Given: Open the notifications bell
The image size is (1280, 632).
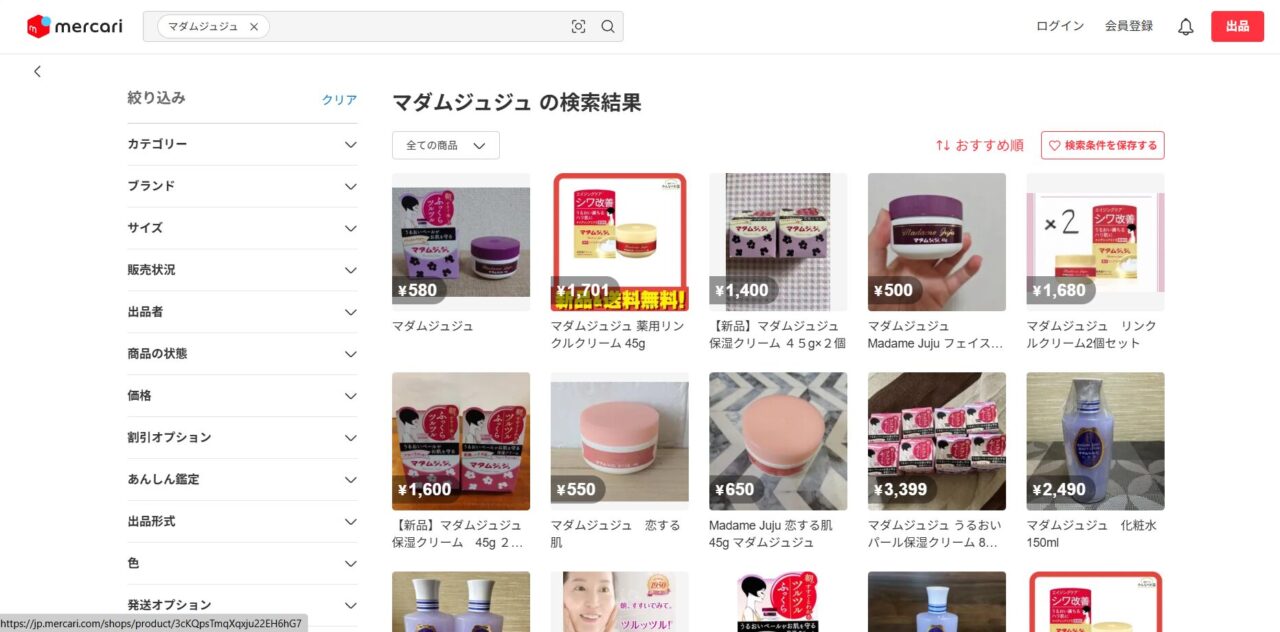Looking at the screenshot, I should (1185, 27).
